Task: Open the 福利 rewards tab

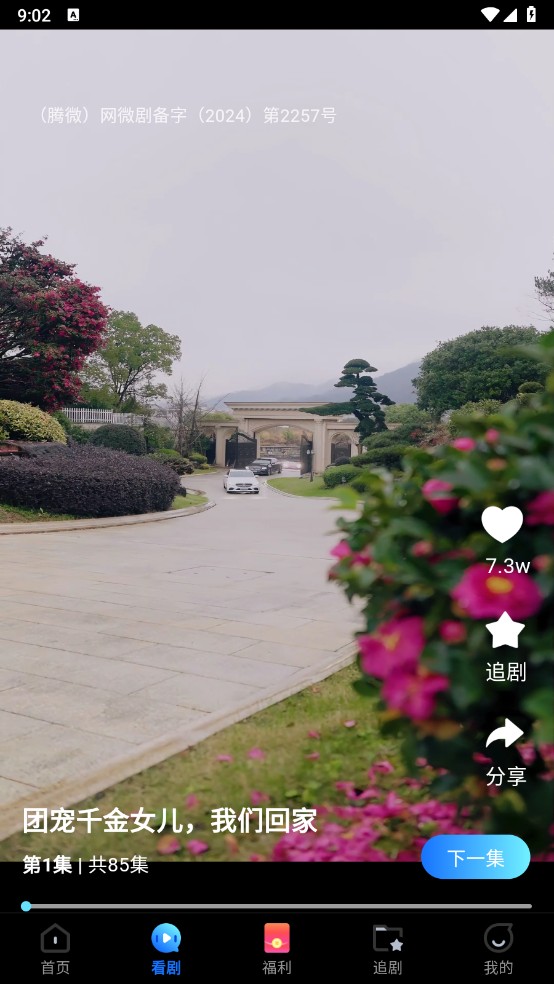Action: pos(277,949)
